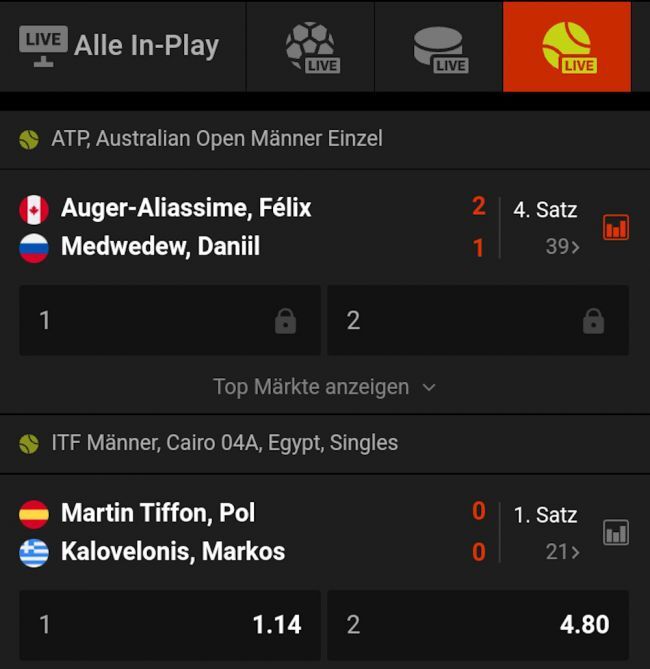Screen dimensions: 650x669
Task: Show the 39 markets for the Auger-Aliassime match
Action: point(562,246)
